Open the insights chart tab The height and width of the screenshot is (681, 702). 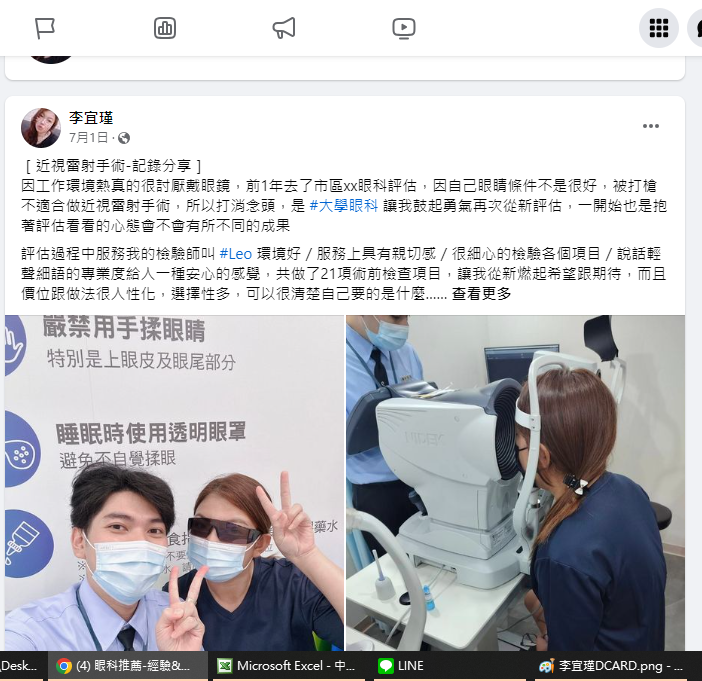(x=165, y=28)
